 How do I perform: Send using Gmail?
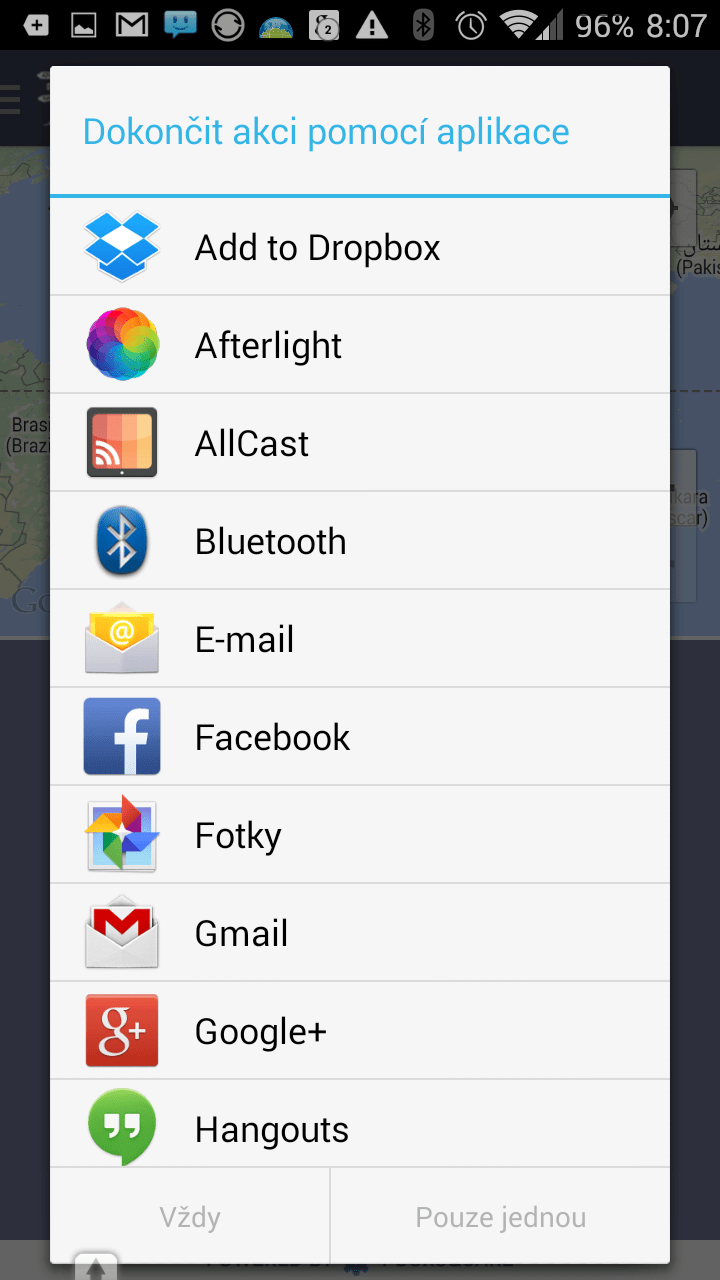[x=360, y=933]
